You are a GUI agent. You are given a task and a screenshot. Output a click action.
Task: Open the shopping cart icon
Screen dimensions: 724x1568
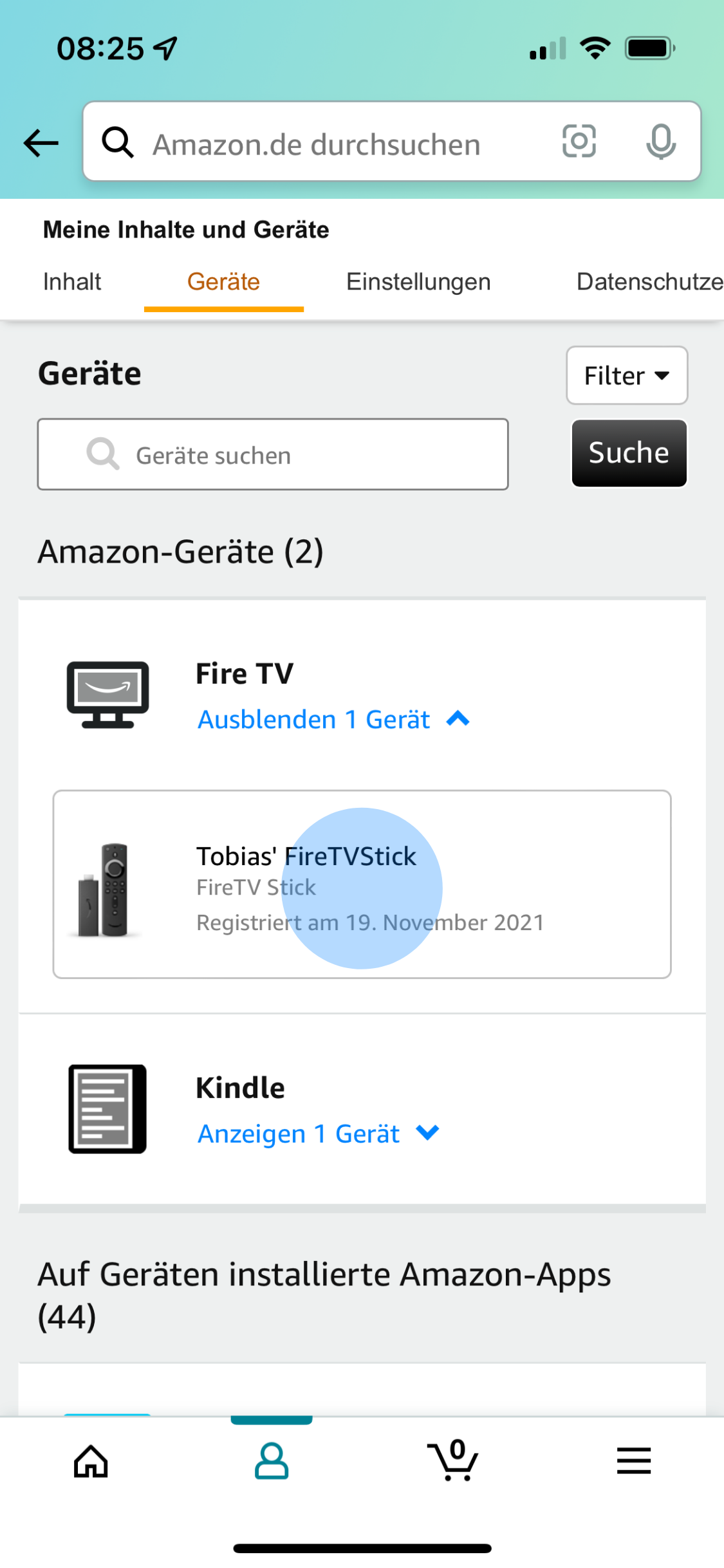[x=452, y=1461]
